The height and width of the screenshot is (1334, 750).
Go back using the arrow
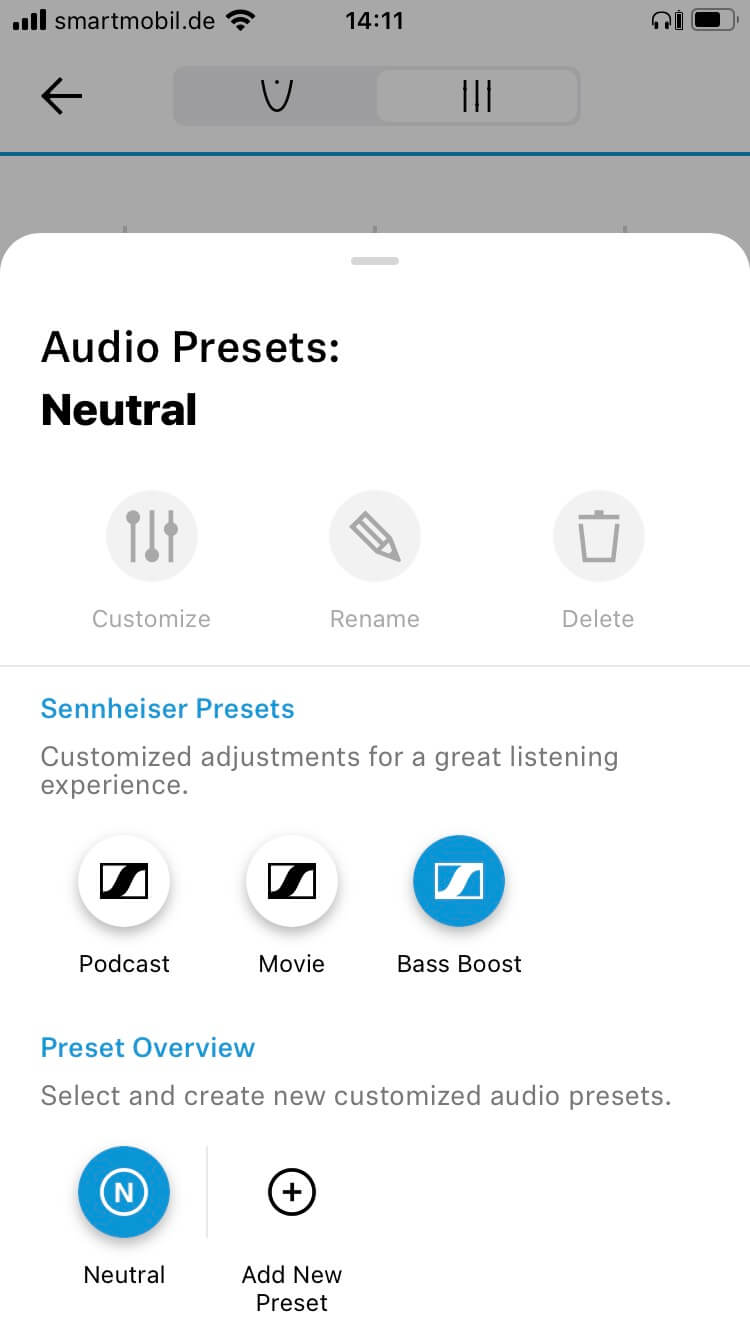61,96
